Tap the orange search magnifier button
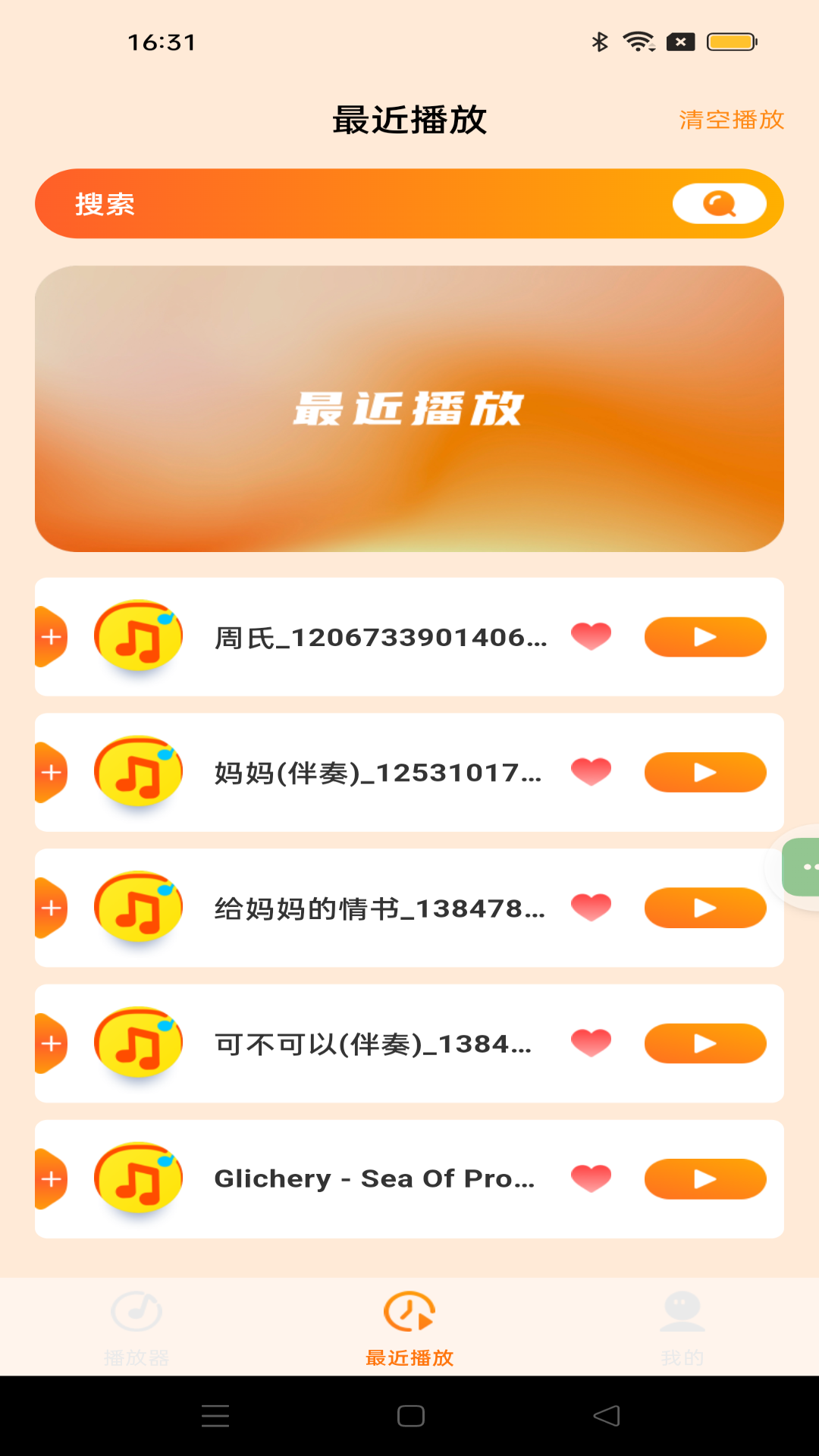819x1456 pixels. pyautogui.click(x=719, y=204)
